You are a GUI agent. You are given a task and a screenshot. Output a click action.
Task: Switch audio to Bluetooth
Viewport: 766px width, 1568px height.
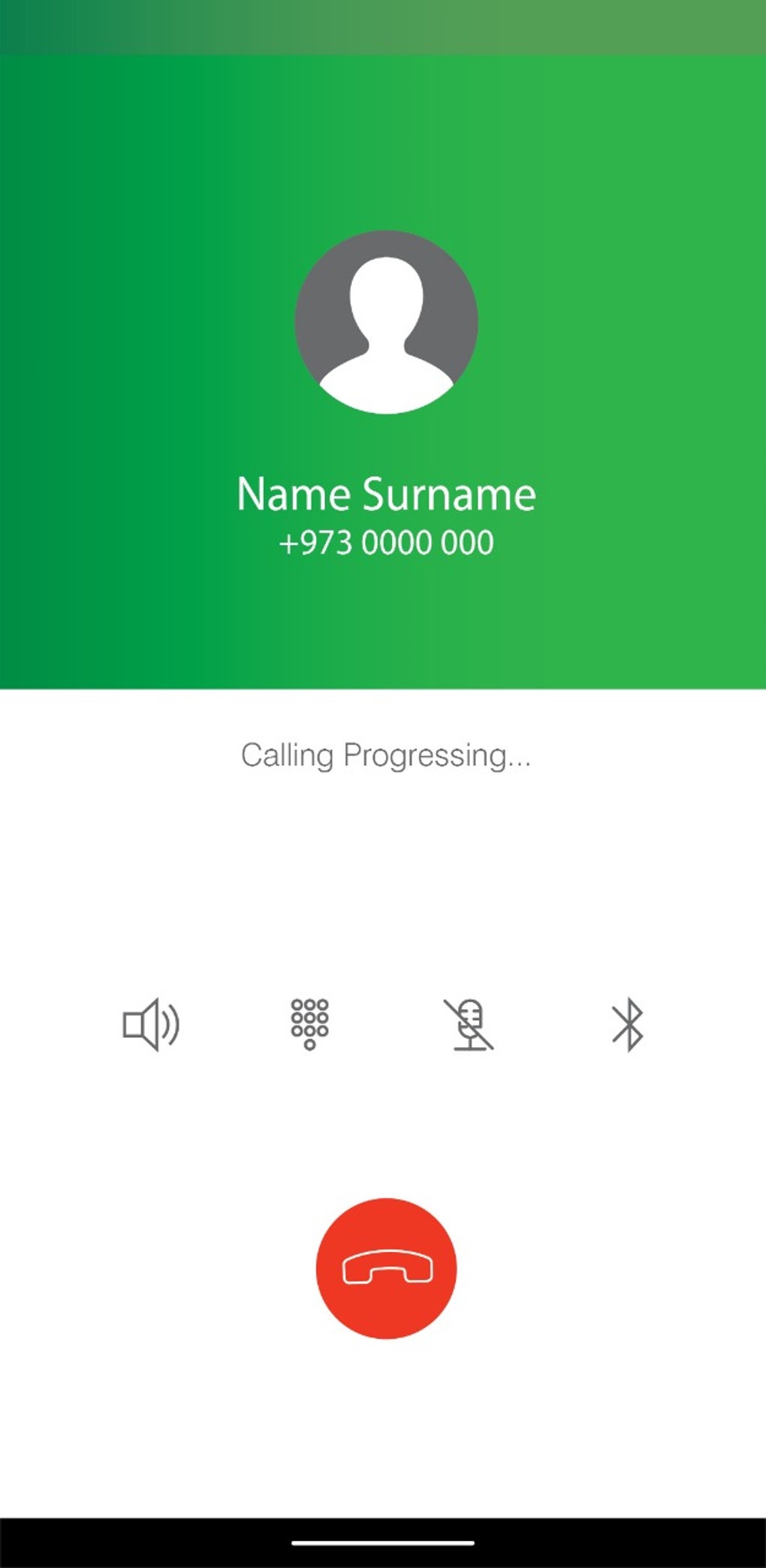pyautogui.click(x=627, y=1024)
